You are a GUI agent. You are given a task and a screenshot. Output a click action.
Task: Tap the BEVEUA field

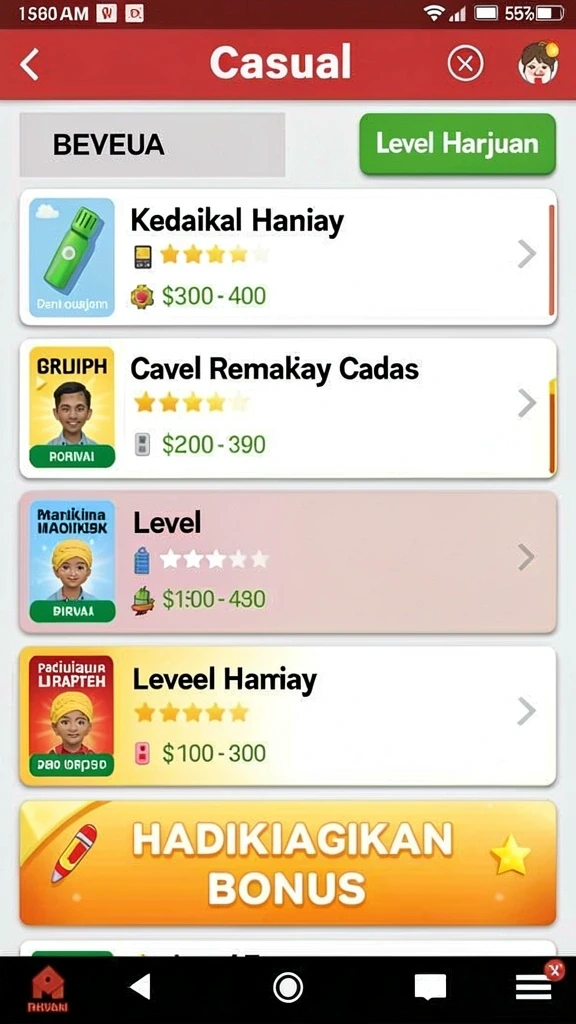152,144
